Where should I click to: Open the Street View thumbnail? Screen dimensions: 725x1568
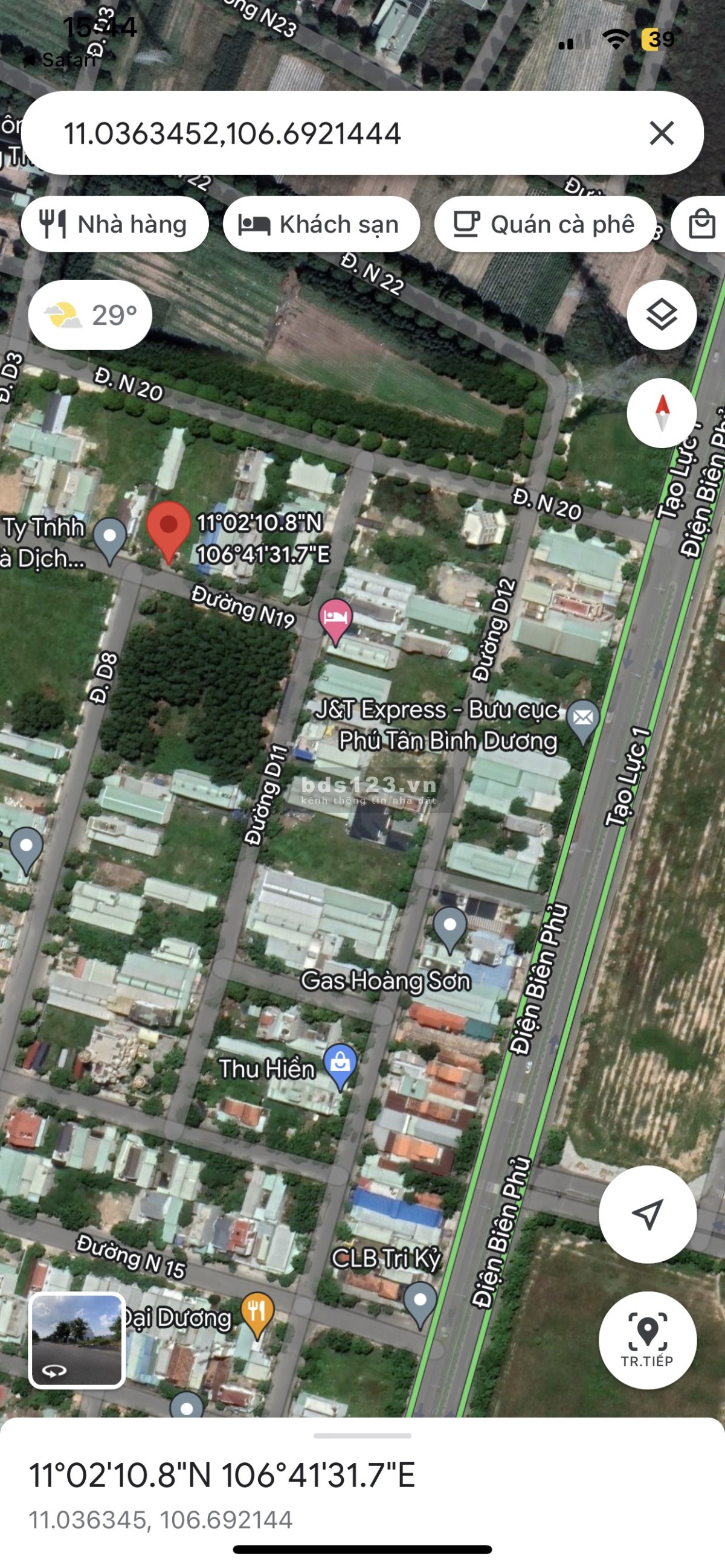point(77,1340)
